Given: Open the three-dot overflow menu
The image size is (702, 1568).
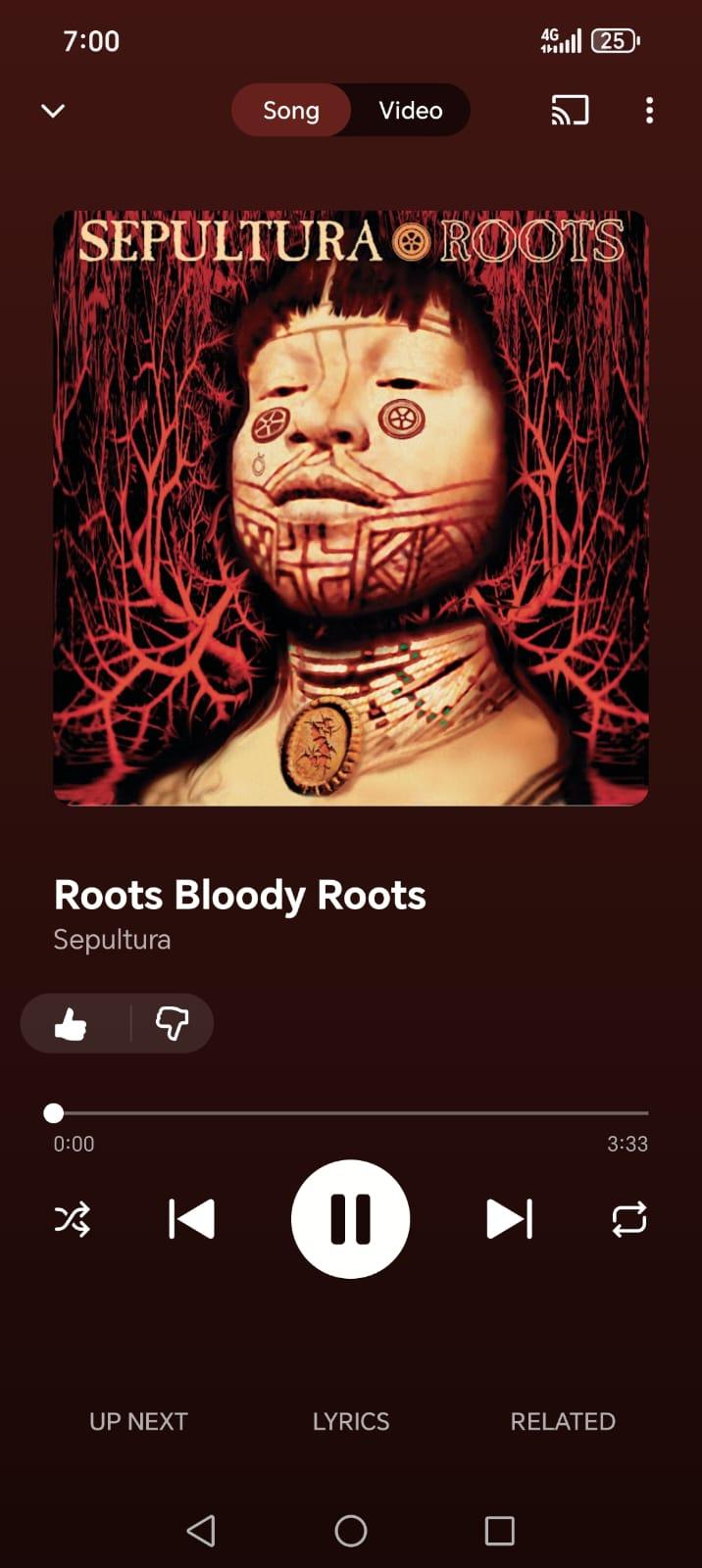Looking at the screenshot, I should pyautogui.click(x=649, y=110).
